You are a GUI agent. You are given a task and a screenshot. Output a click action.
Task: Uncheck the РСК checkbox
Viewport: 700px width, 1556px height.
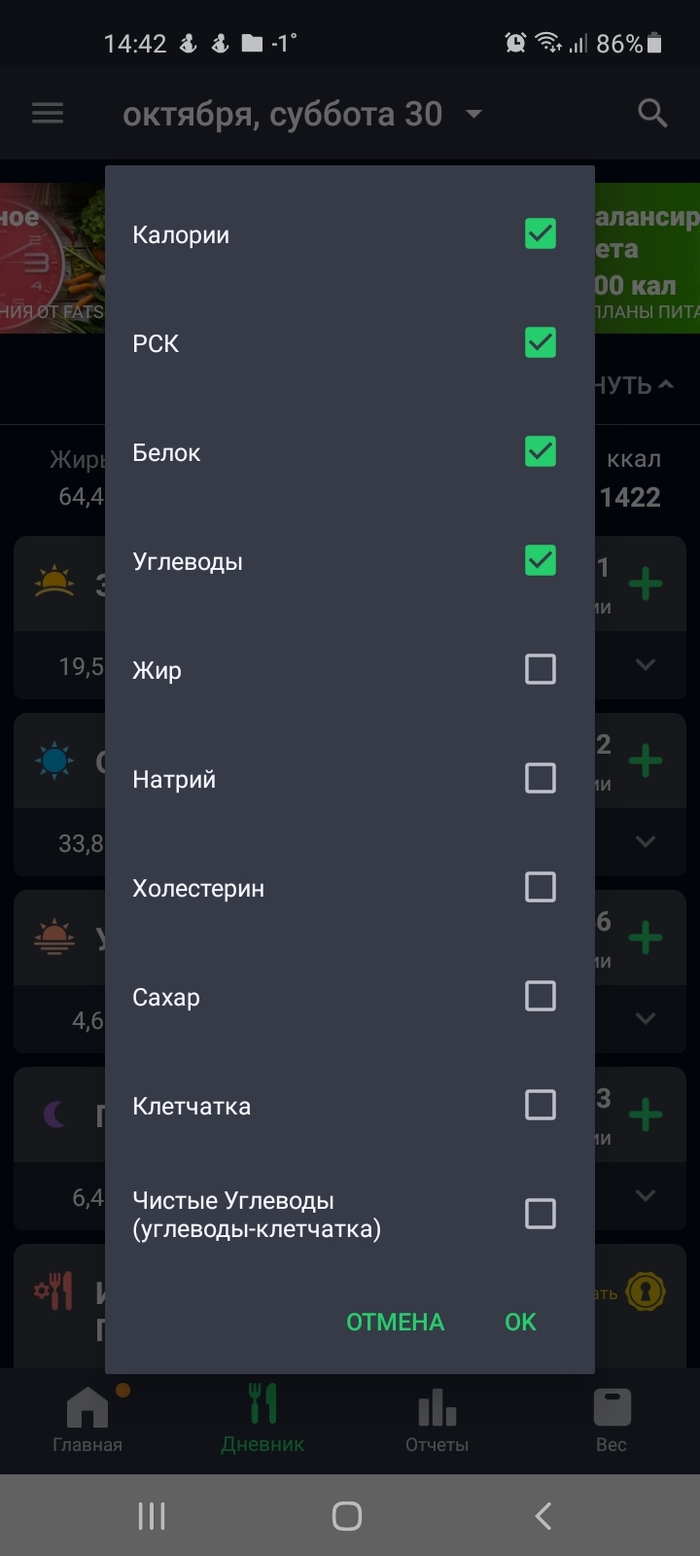pos(540,343)
